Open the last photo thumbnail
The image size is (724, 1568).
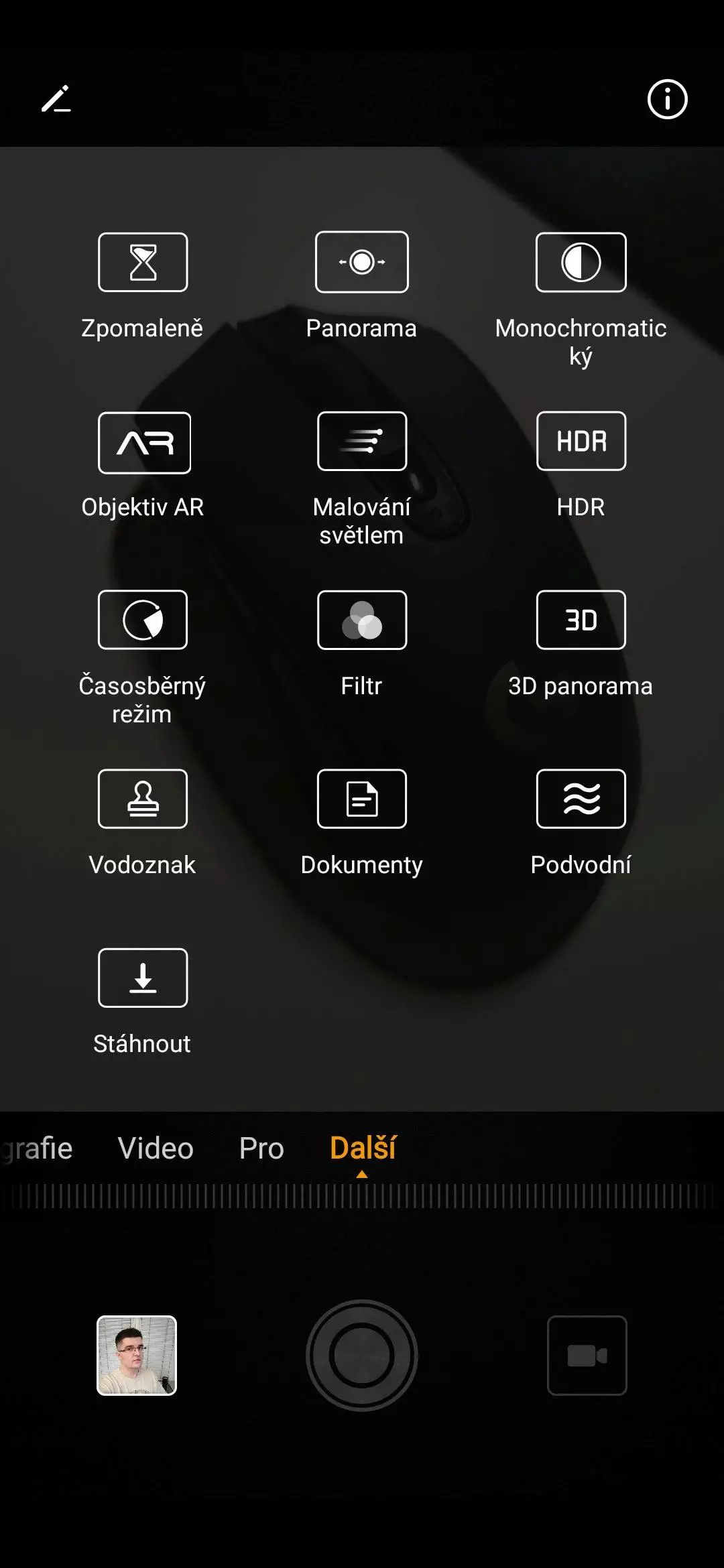(x=137, y=1356)
